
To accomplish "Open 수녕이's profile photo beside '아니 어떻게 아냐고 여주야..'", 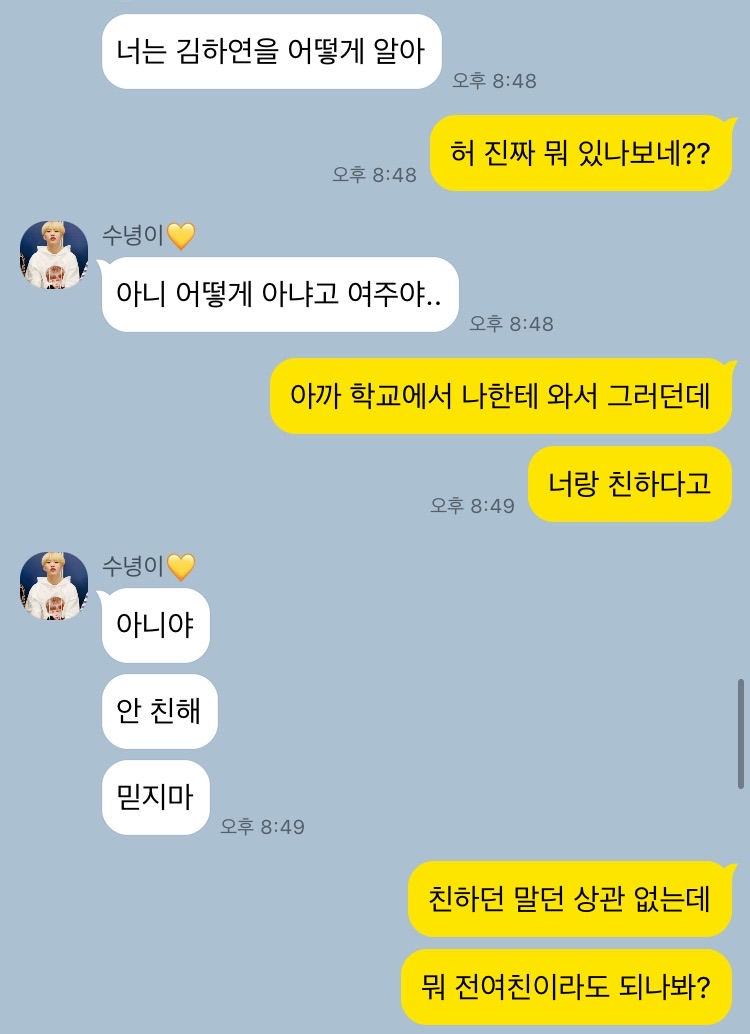I will pos(54,255).
